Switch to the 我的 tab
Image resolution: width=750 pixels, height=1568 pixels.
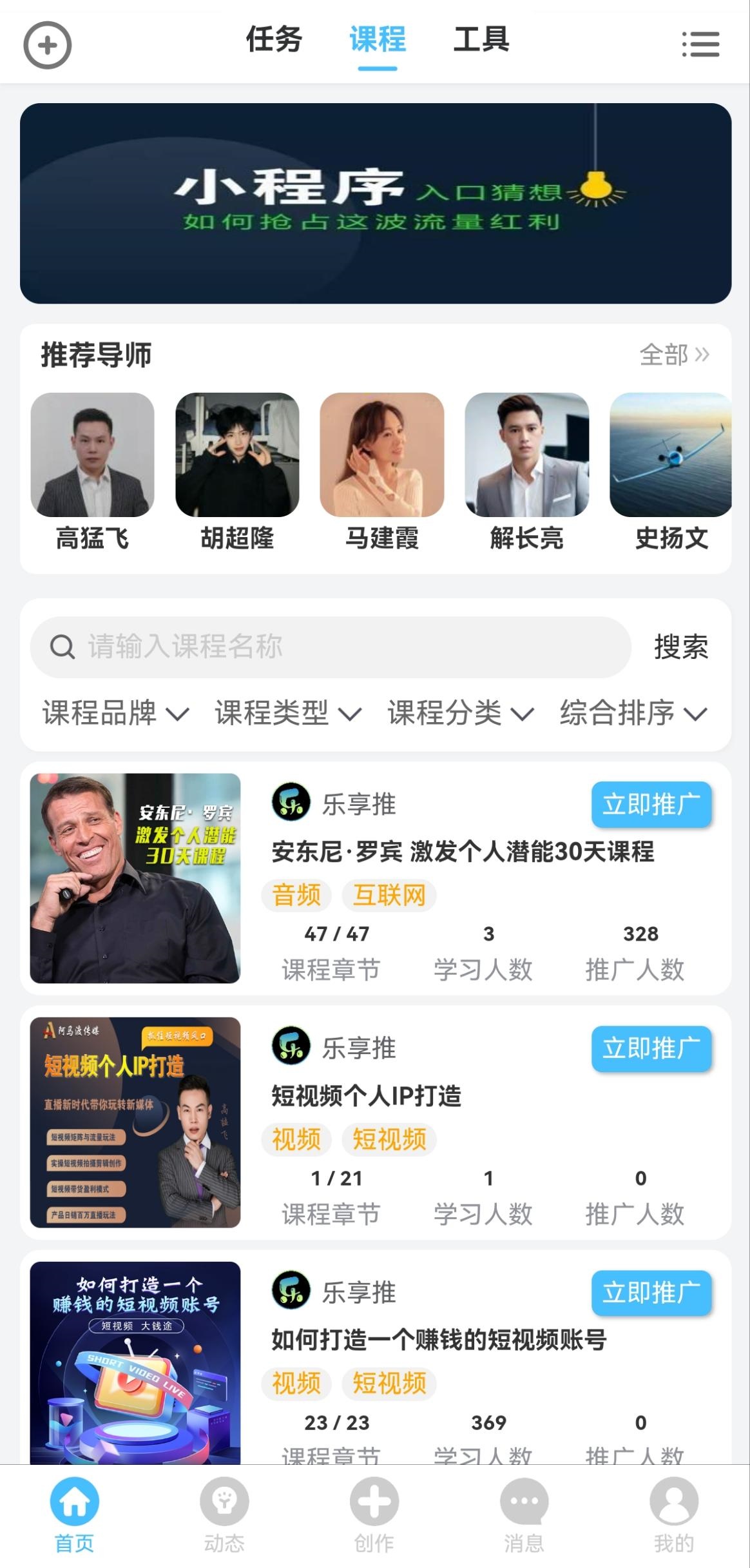[x=673, y=1514]
